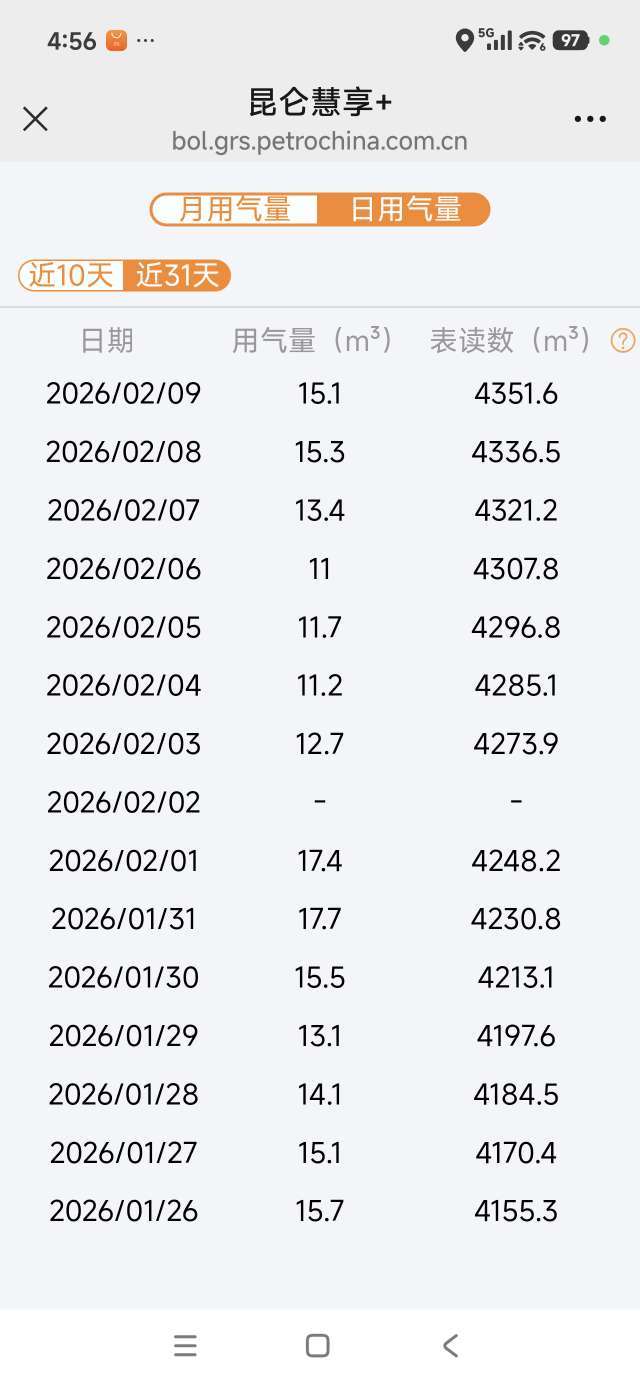Image resolution: width=640 pixels, height=1386 pixels.
Task: Open recent apps from navigation bar
Action: pyautogui.click(x=185, y=1346)
